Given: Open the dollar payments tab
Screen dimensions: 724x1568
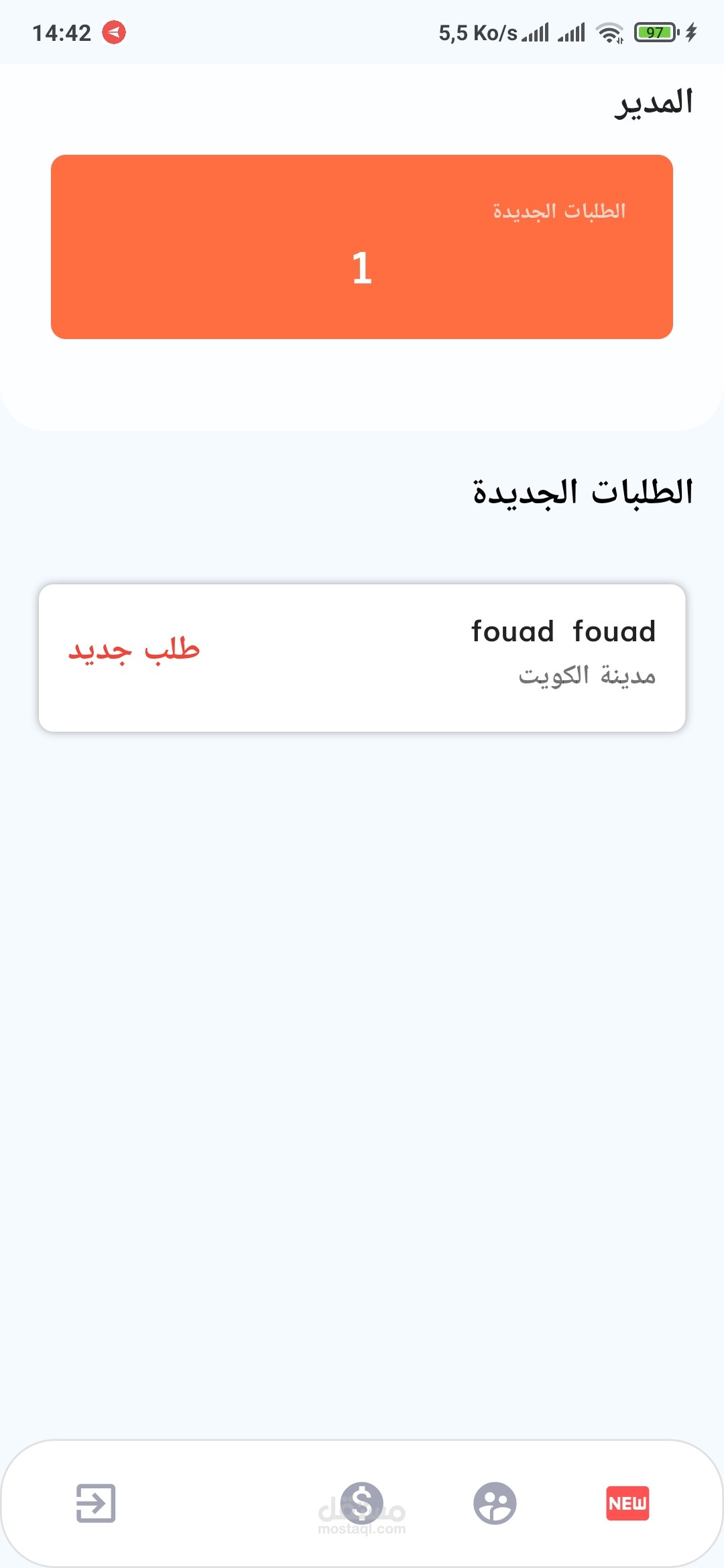Looking at the screenshot, I should tap(362, 1503).
